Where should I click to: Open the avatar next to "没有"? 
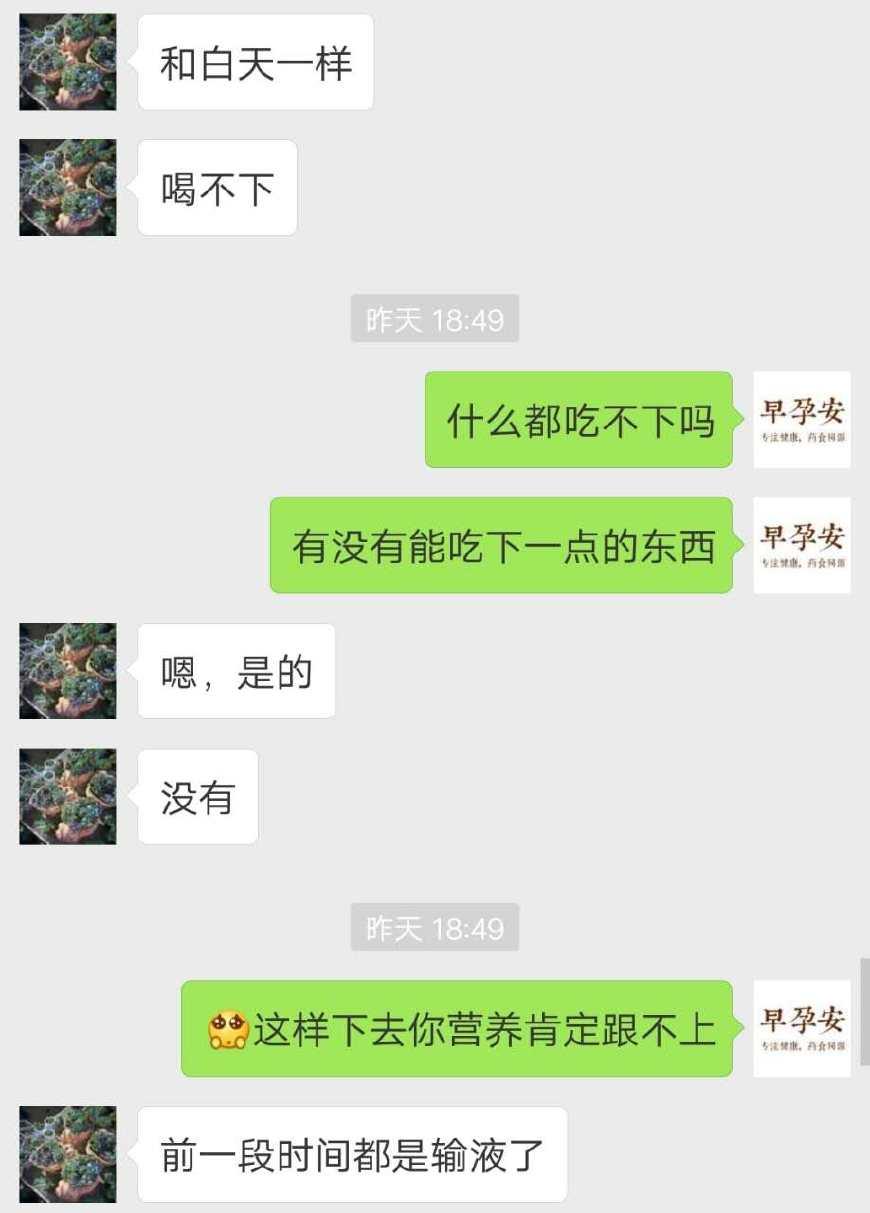click(68, 796)
